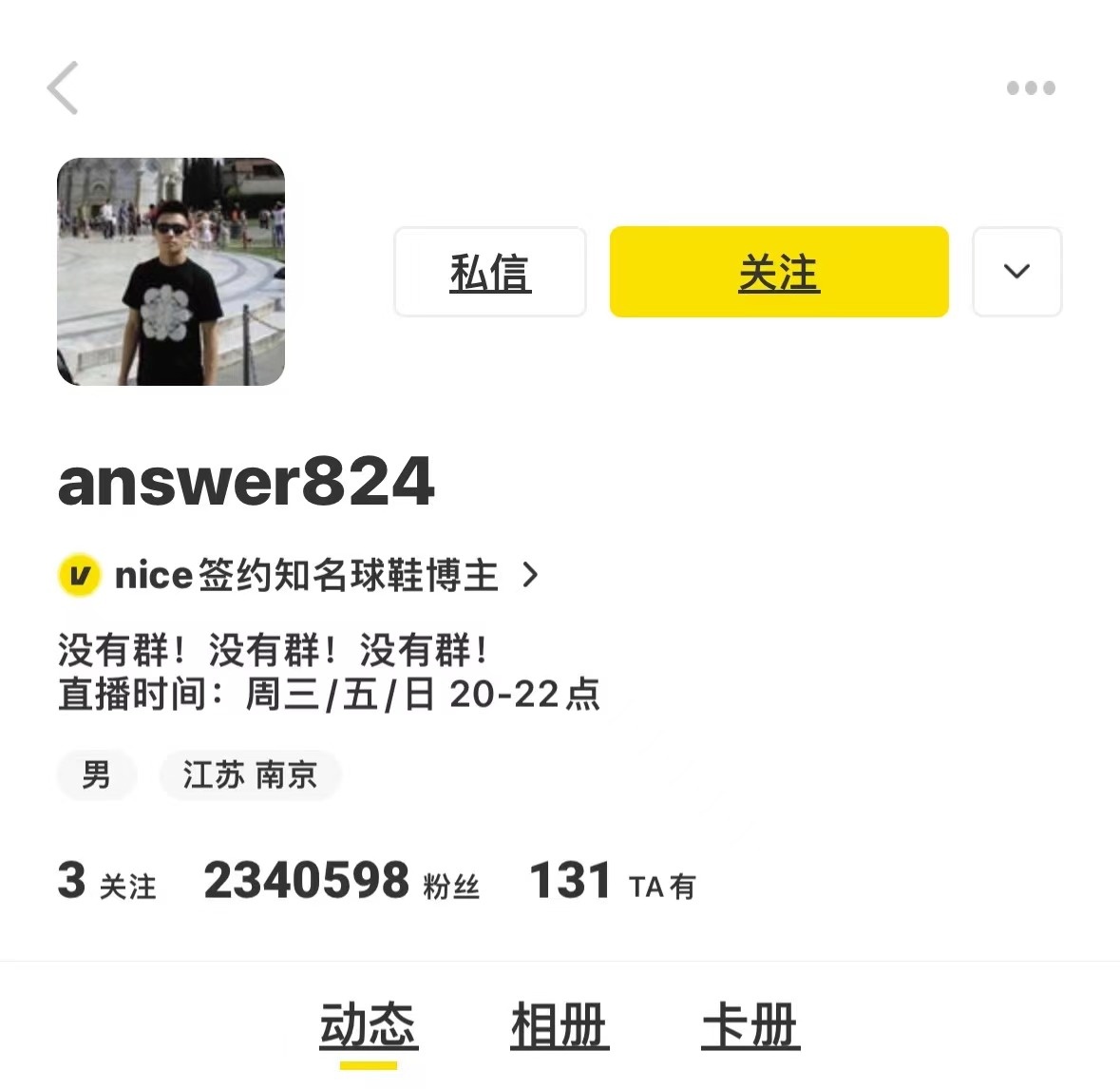View the 2340598 粉丝 followers list

pyautogui.click(x=342, y=882)
